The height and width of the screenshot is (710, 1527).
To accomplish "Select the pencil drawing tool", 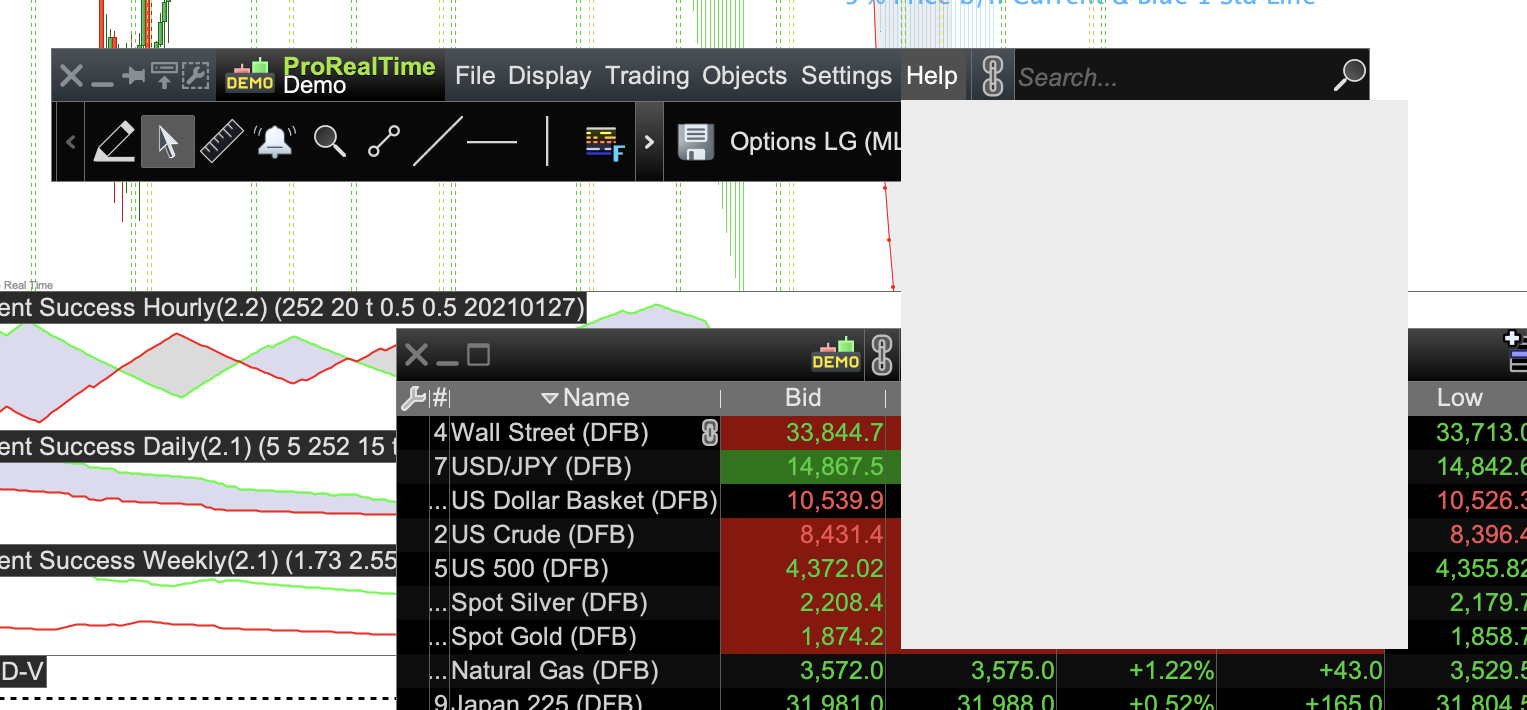I will click(114, 142).
